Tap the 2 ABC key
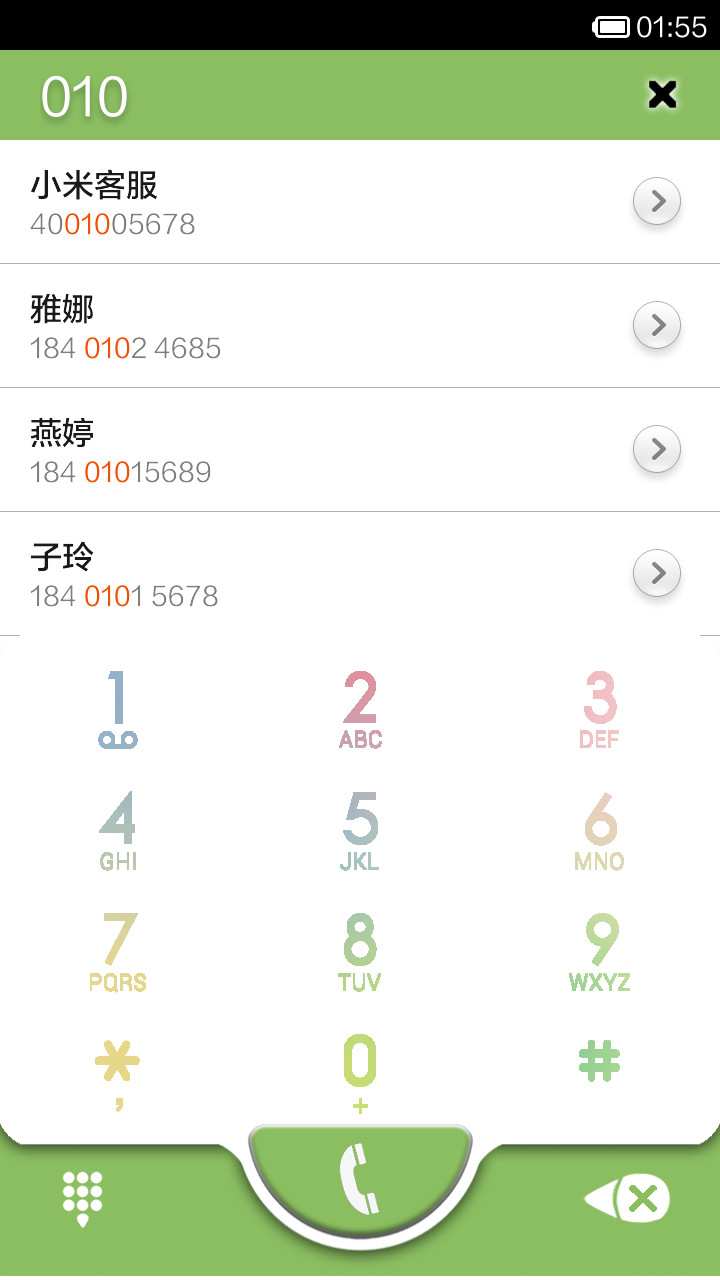 tap(360, 709)
